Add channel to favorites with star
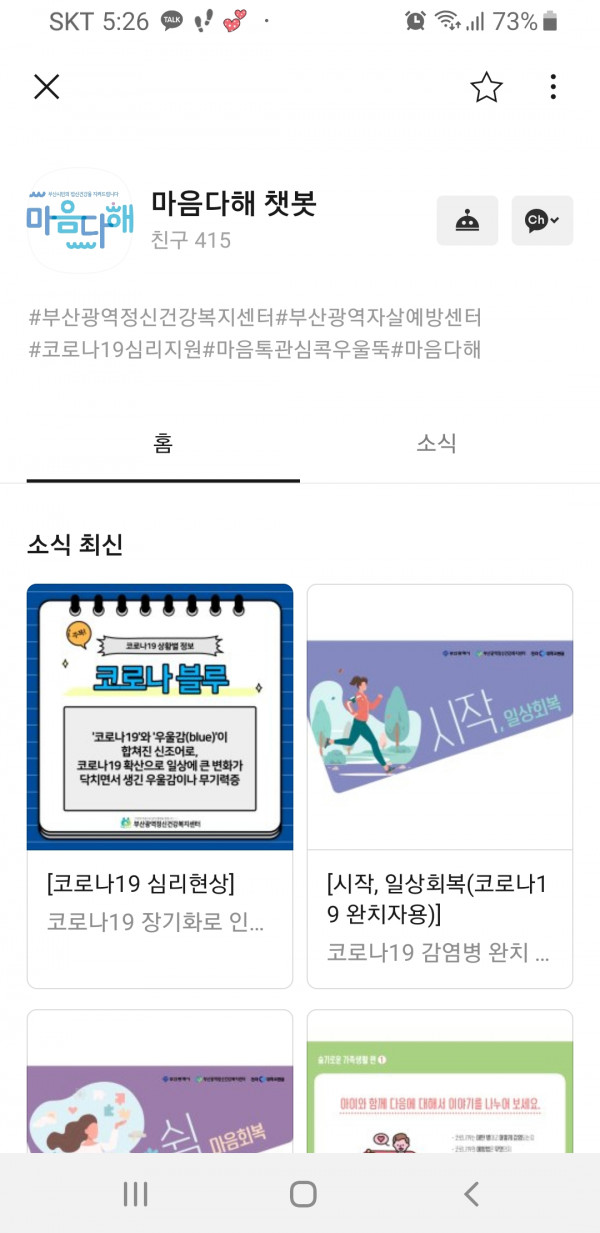 click(x=486, y=87)
